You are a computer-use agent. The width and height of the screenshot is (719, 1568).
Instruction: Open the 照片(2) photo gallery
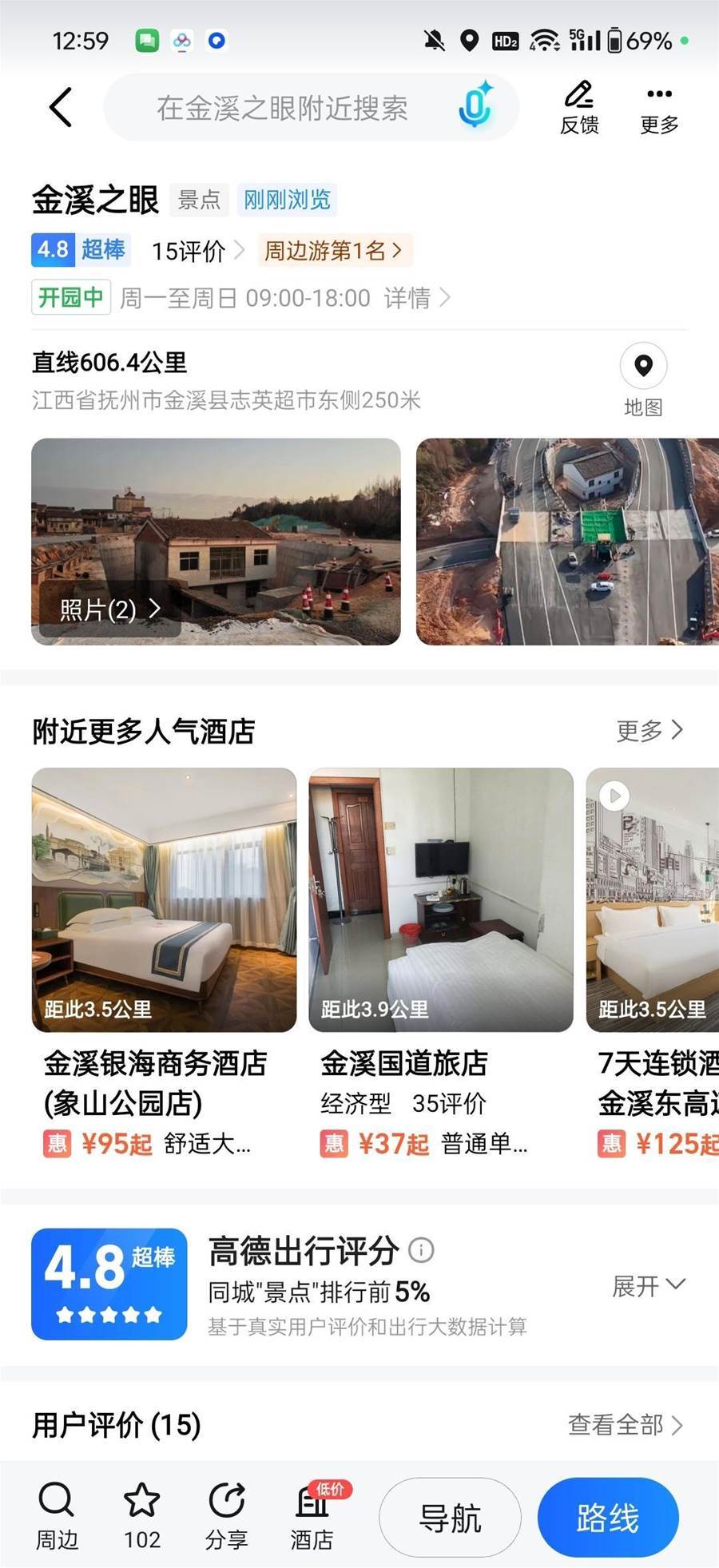click(109, 609)
